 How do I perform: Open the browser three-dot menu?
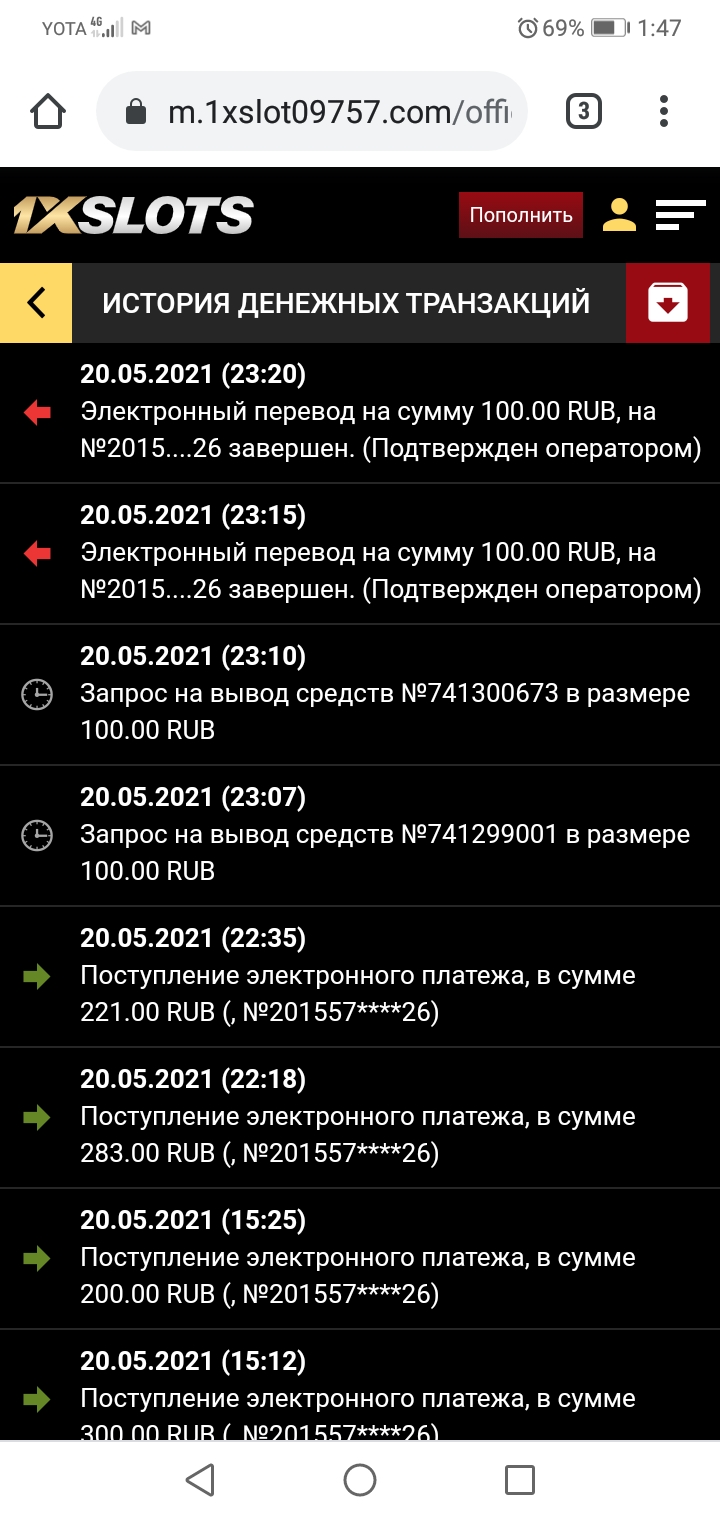(664, 111)
